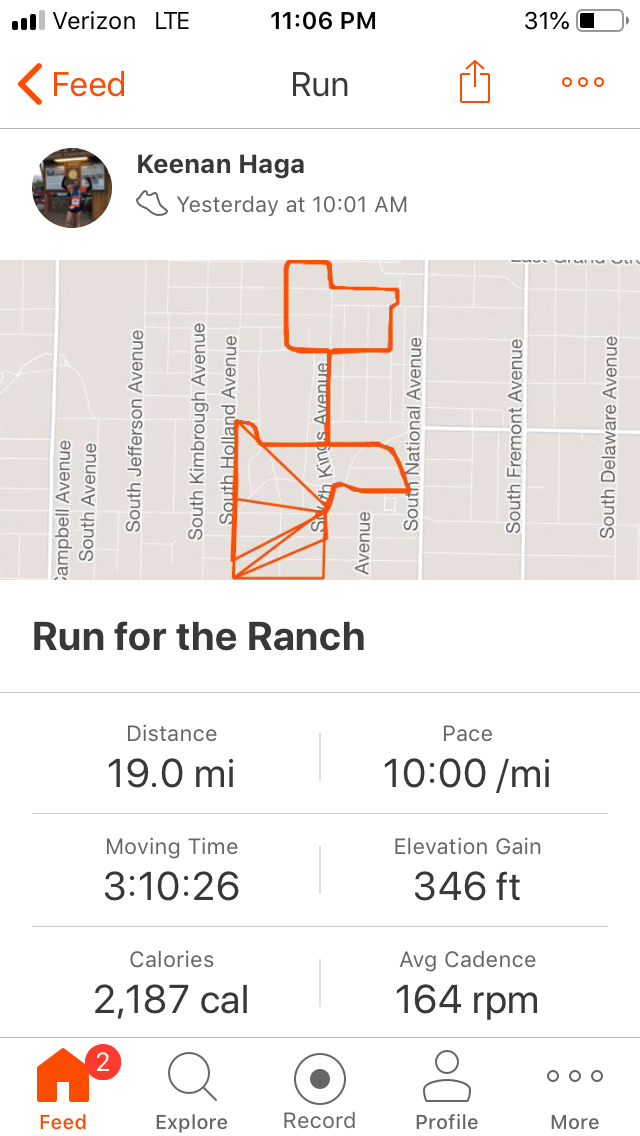This screenshot has height=1136, width=640.
Task: Open the run route map
Action: click(x=320, y=419)
